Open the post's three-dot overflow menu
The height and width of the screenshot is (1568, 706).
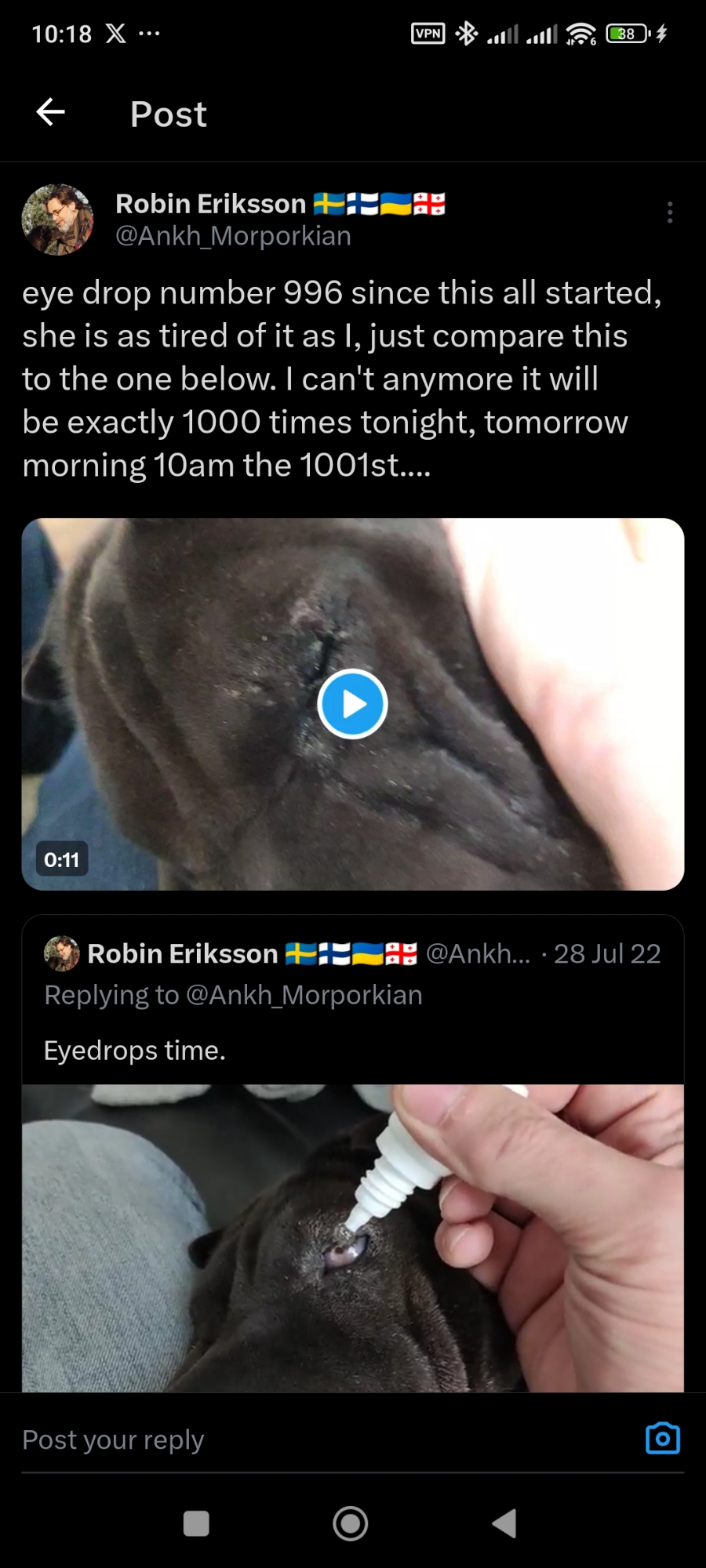(669, 212)
